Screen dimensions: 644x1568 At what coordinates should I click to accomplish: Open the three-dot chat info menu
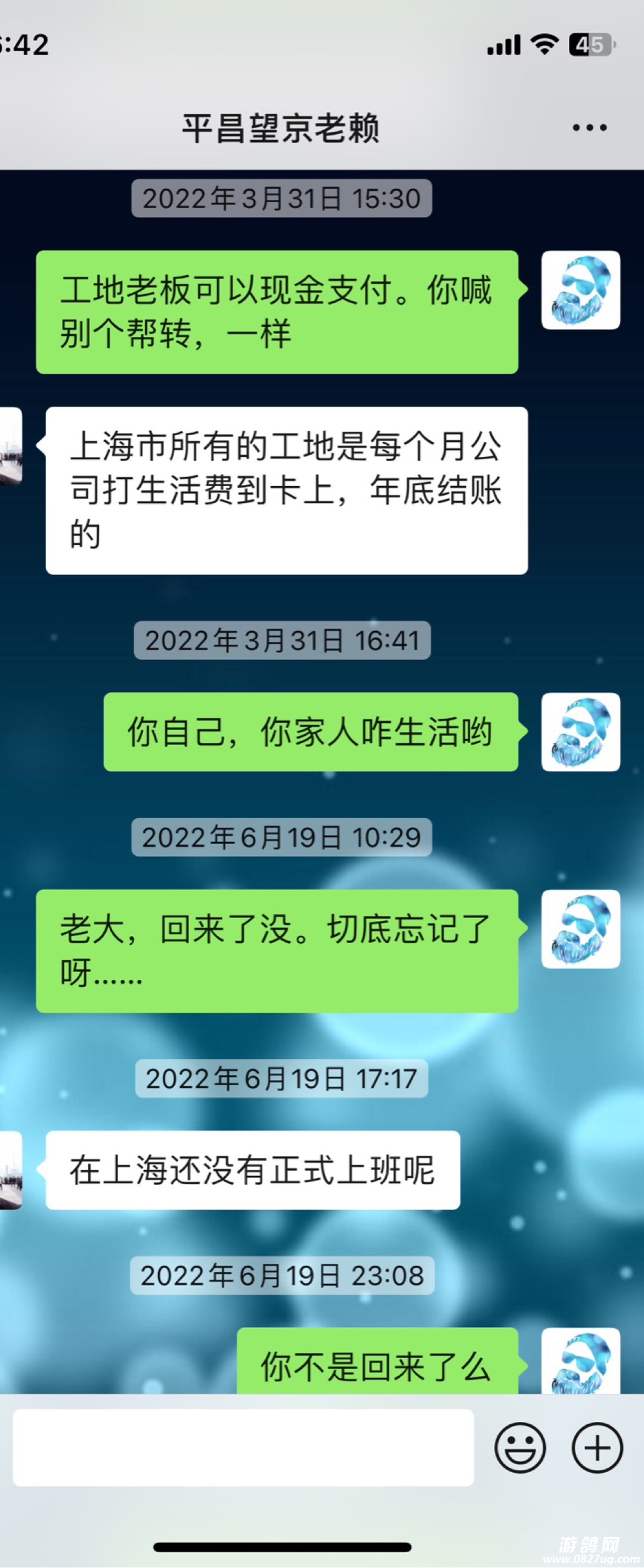589,128
